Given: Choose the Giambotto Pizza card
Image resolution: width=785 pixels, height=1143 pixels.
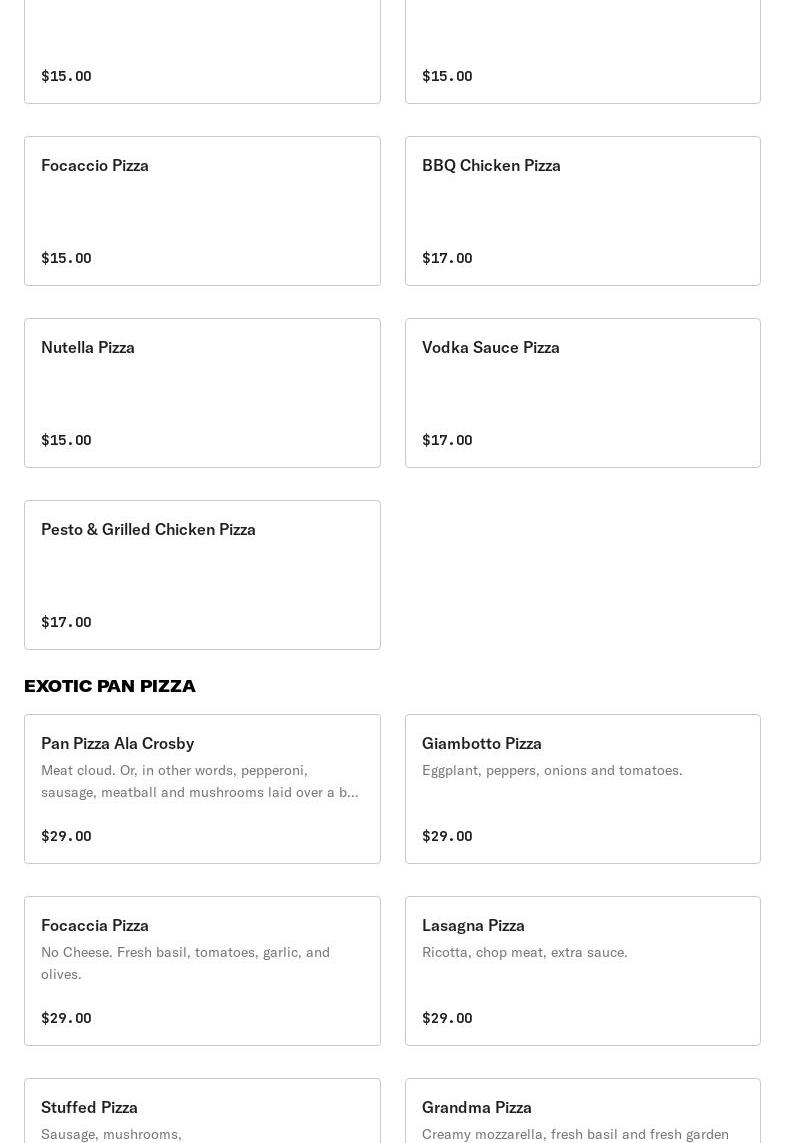Looking at the screenshot, I should (x=582, y=789).
